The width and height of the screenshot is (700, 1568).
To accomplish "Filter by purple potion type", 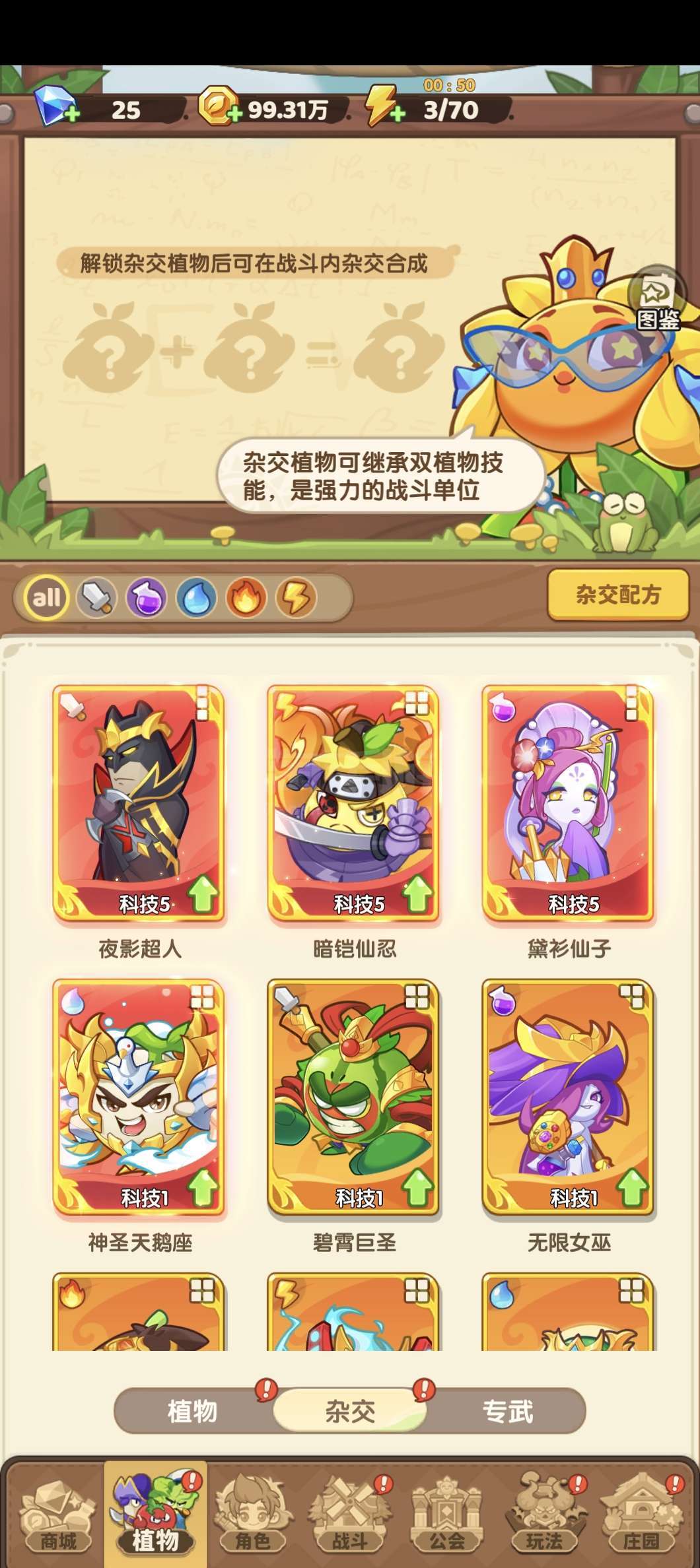I will pyautogui.click(x=146, y=599).
